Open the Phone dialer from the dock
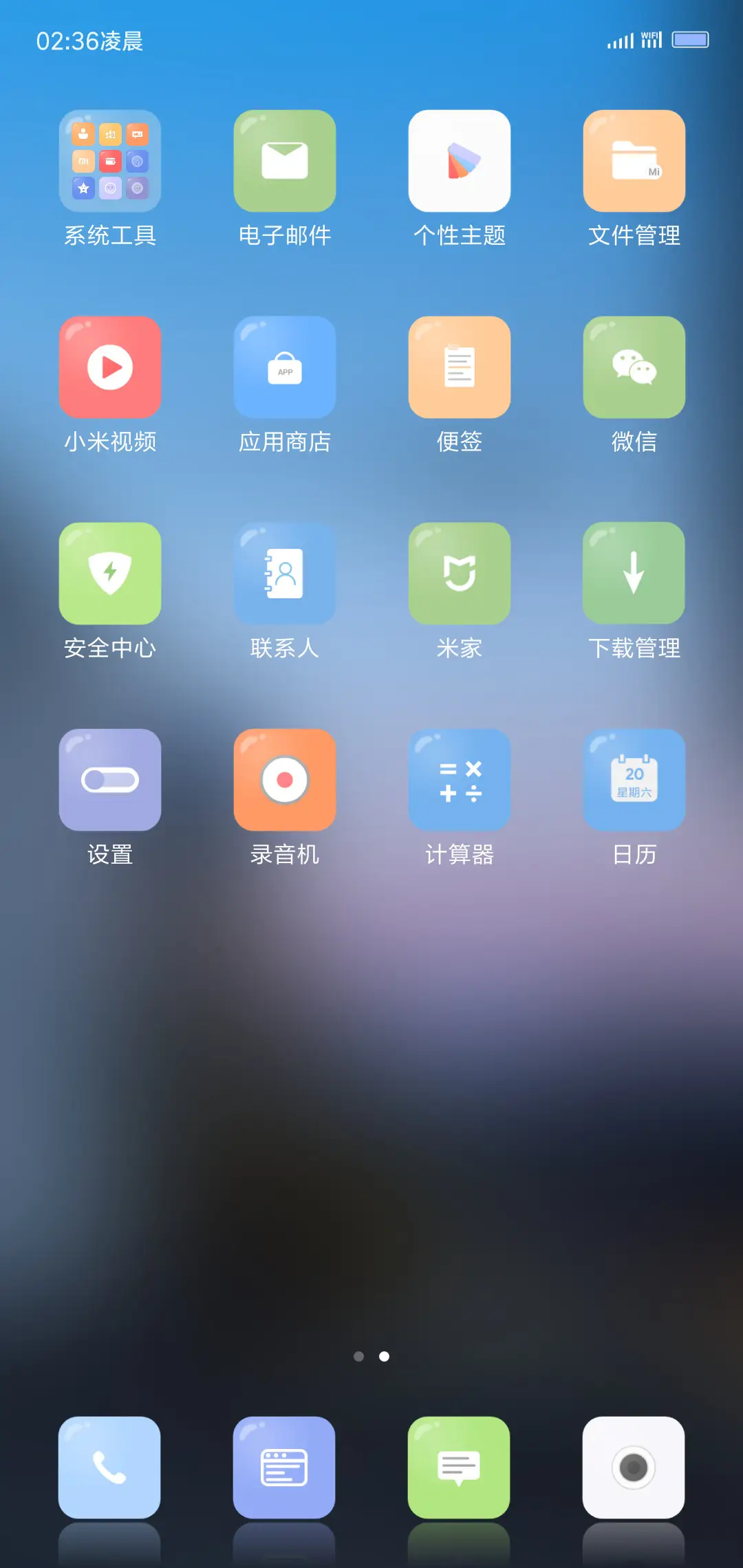743x1568 pixels. tap(110, 1468)
